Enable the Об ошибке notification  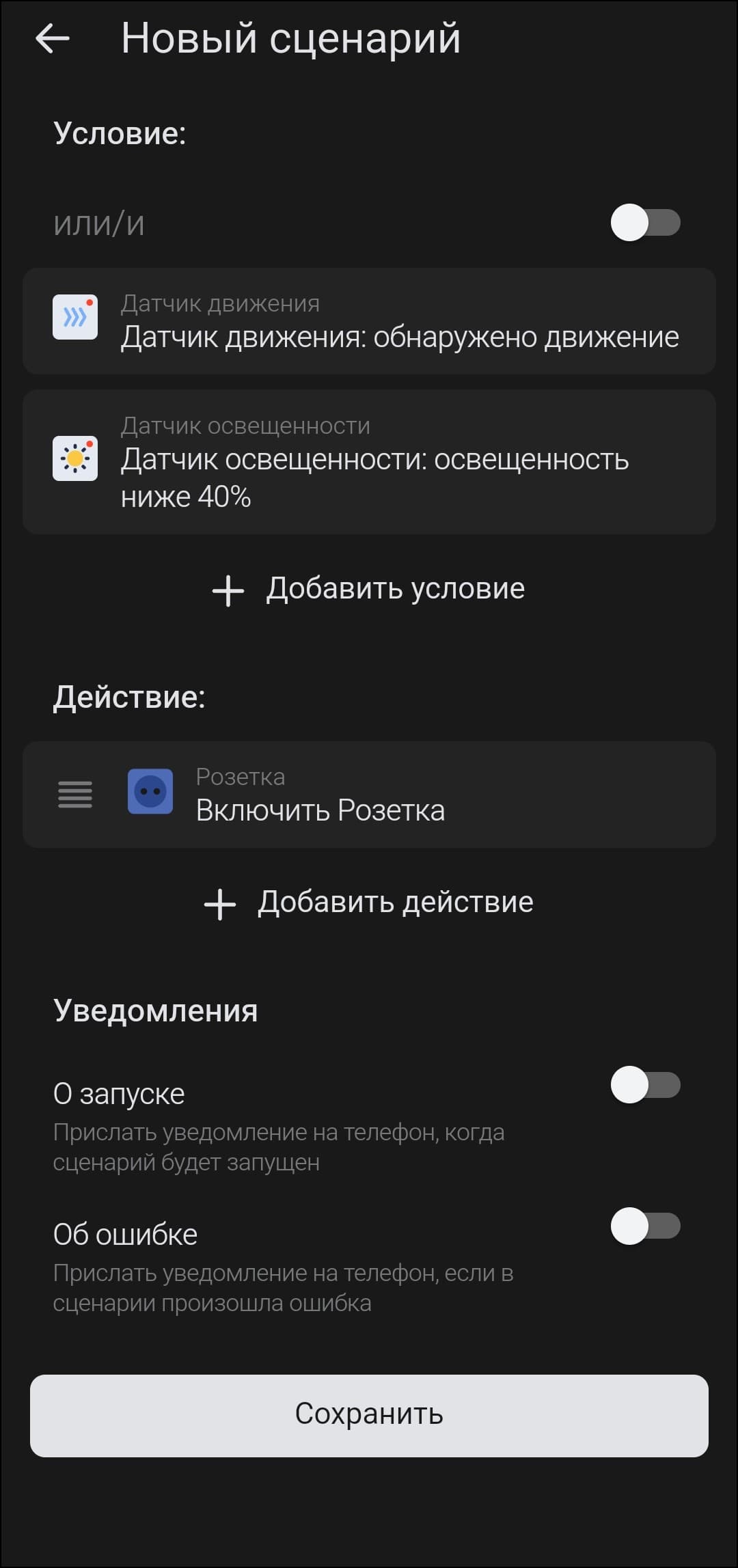(x=644, y=1226)
